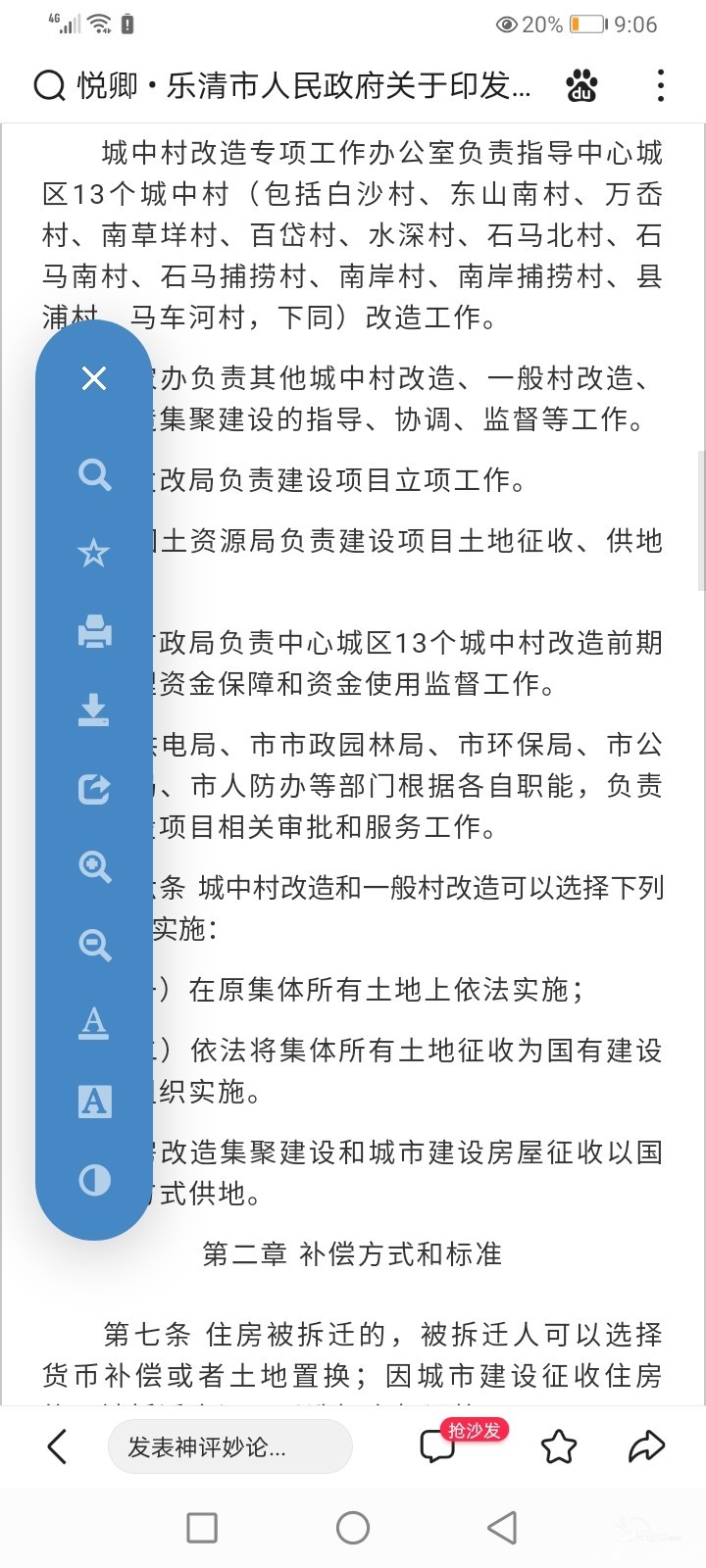Tap the magnifier search icon in blue toolbar
The image size is (706, 1568).
94,475
